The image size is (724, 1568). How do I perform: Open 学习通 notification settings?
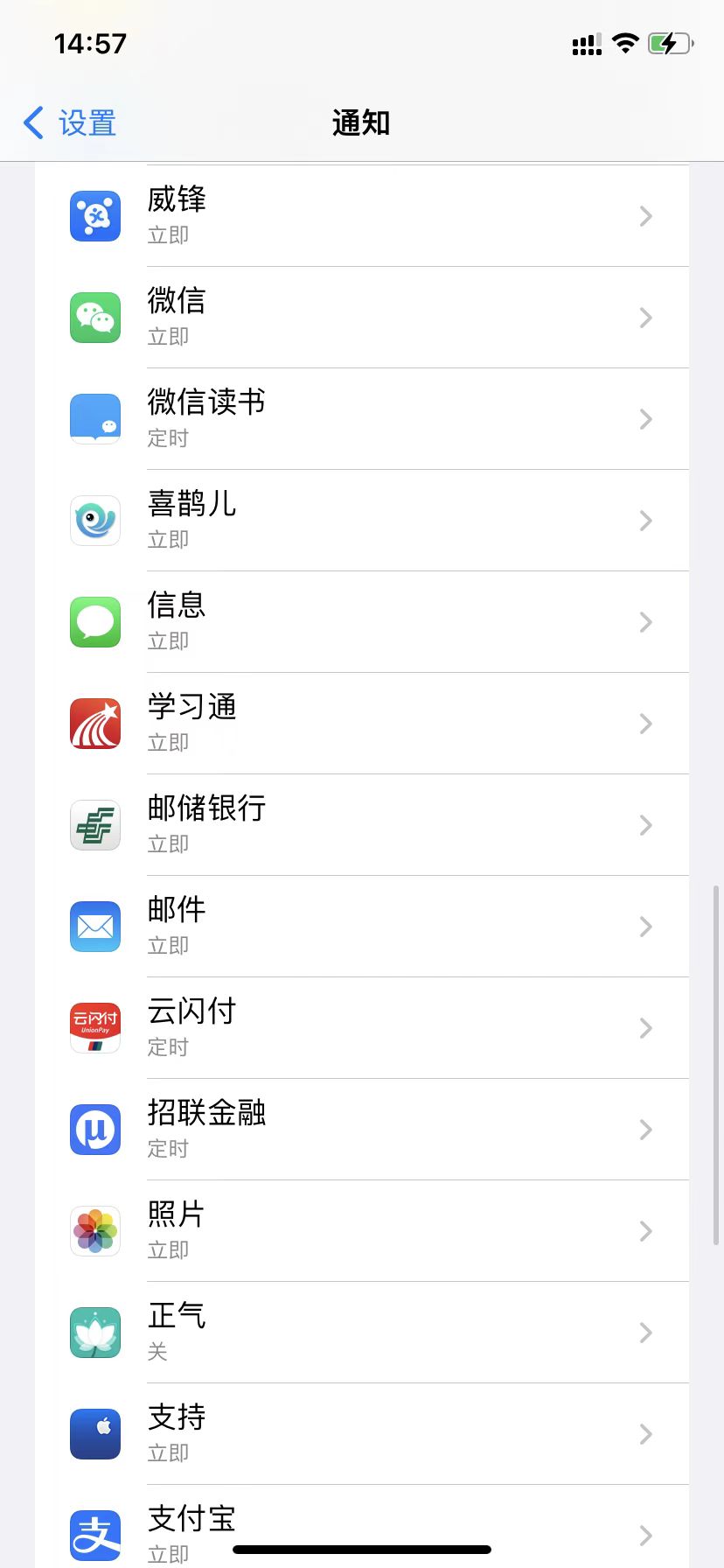[362, 724]
